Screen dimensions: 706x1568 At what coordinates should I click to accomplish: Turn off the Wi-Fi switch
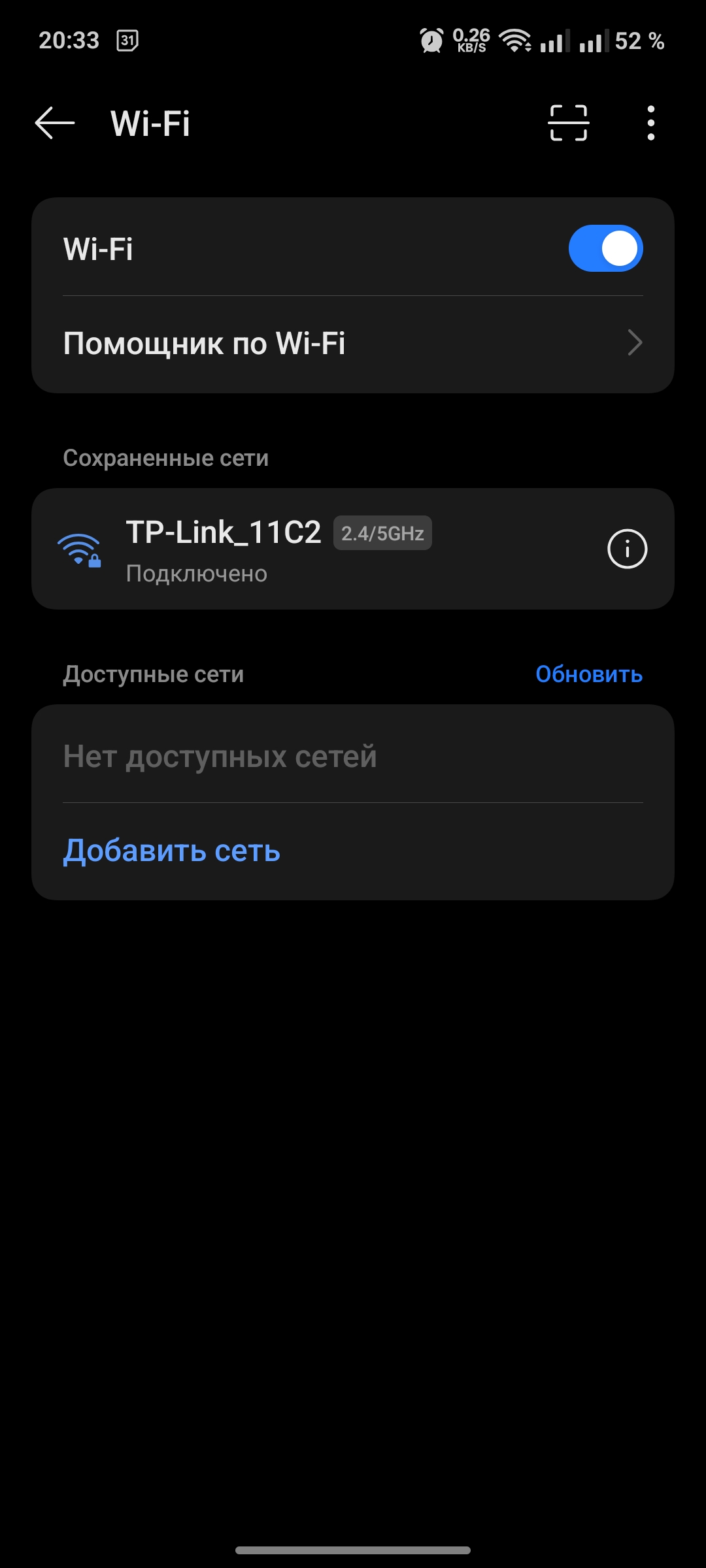click(x=606, y=248)
